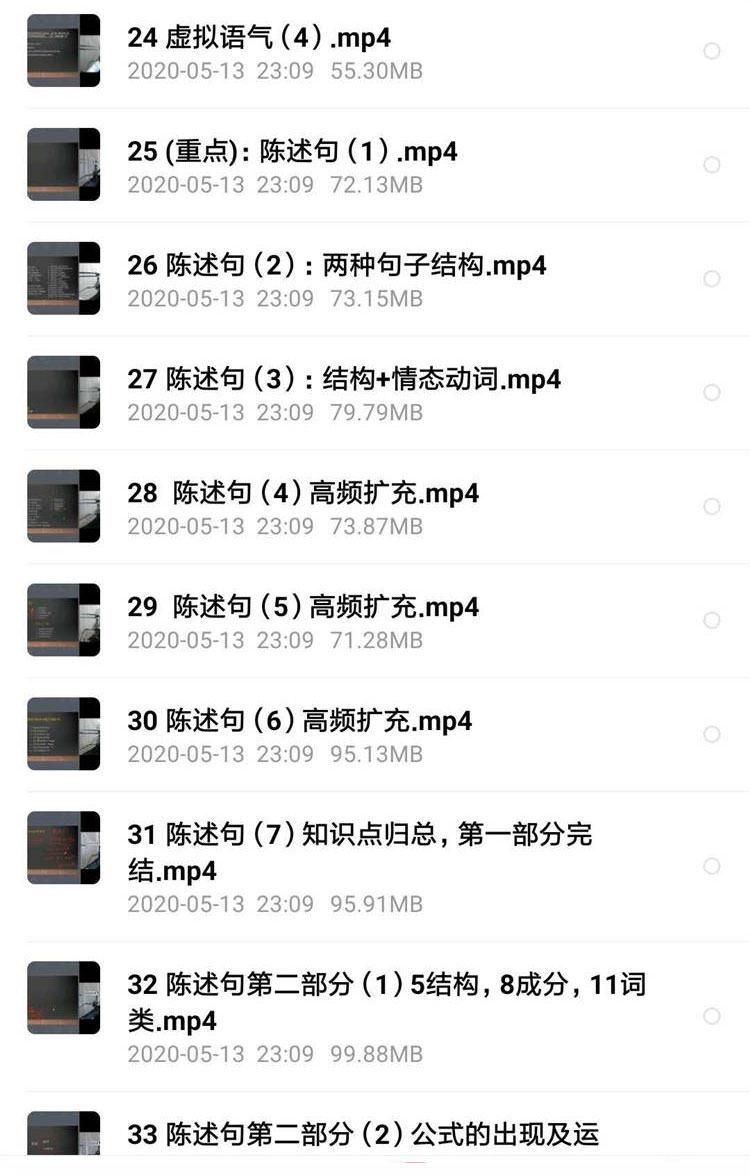
Task: Open video 30 陈述句（6）高频扩充.mp4
Action: [300, 720]
